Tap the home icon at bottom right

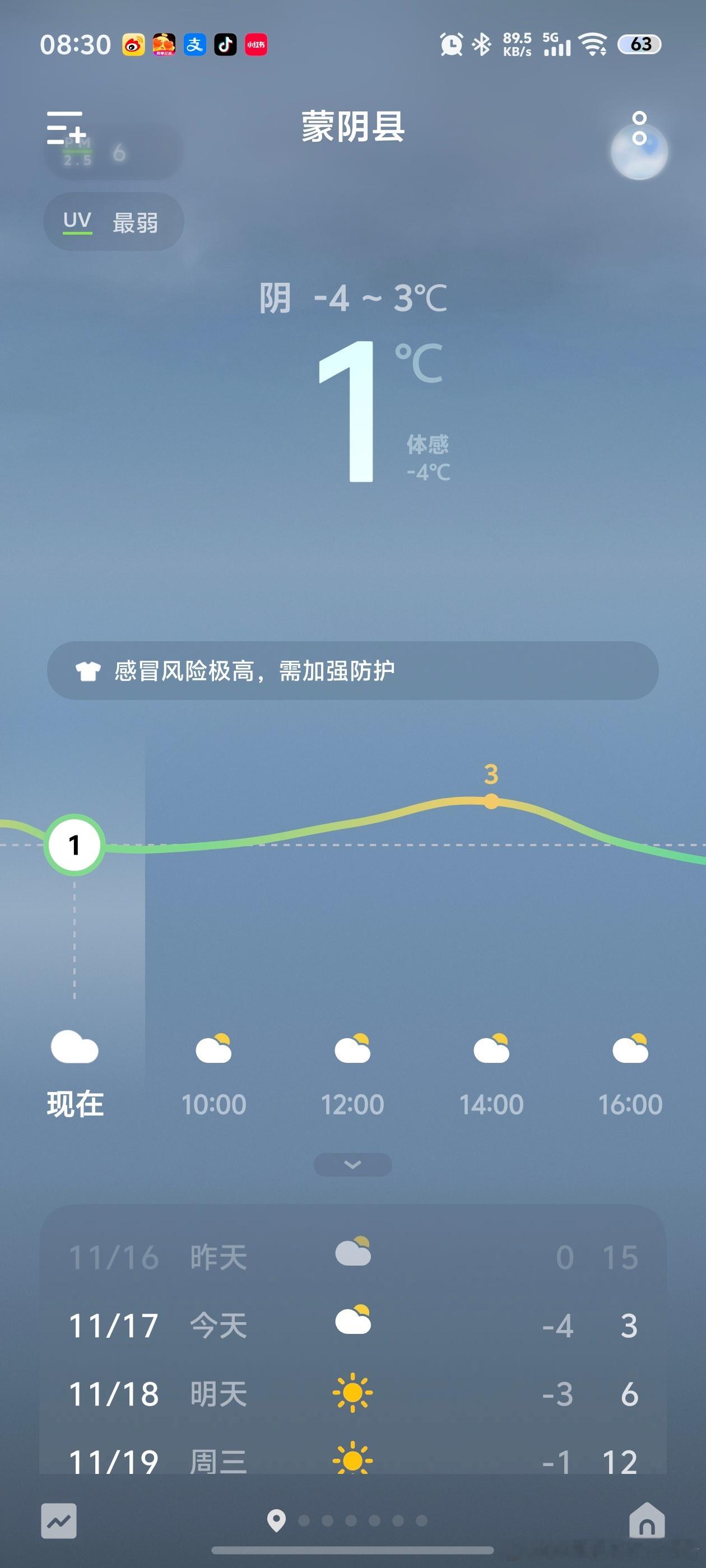[x=648, y=1519]
